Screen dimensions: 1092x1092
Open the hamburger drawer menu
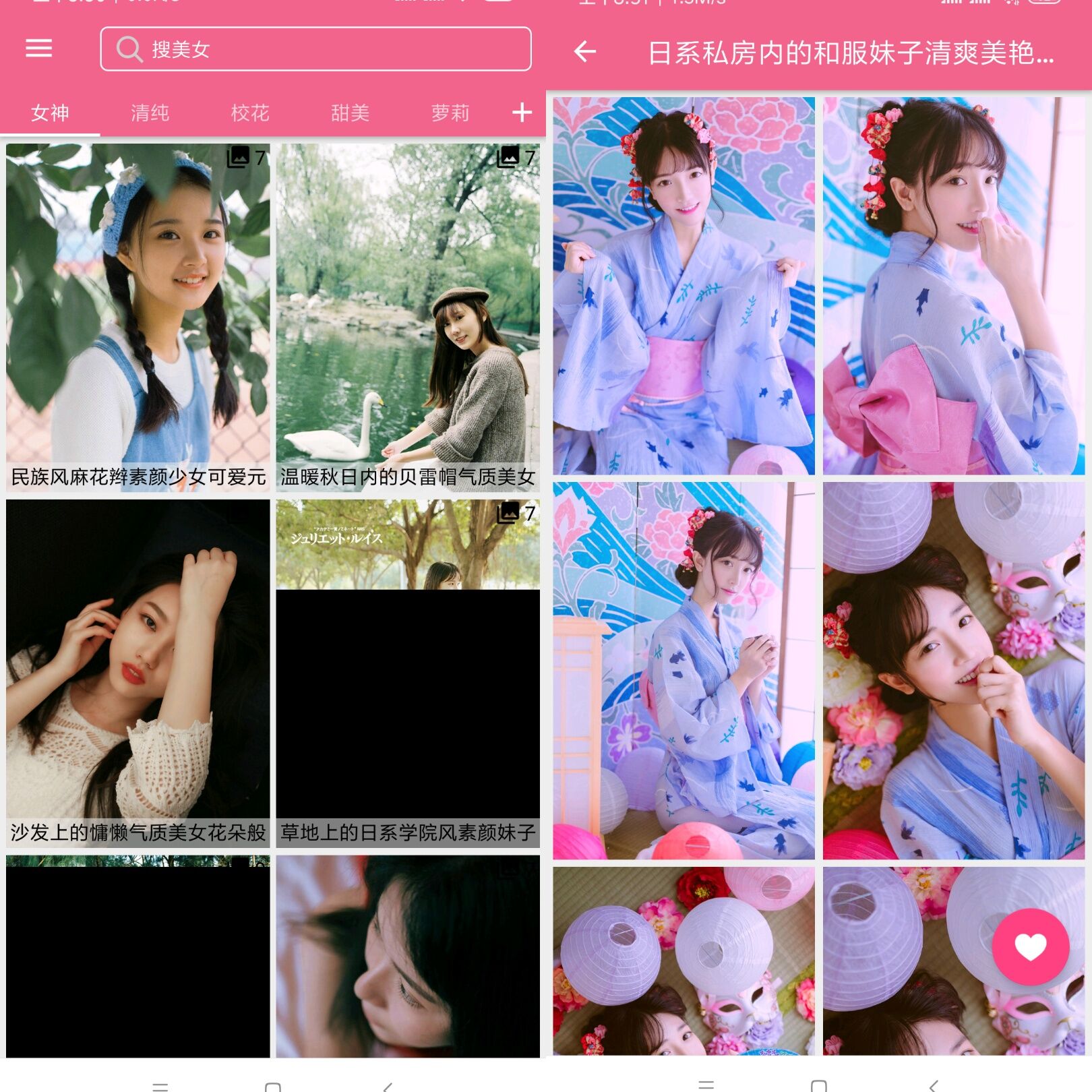pos(39,49)
